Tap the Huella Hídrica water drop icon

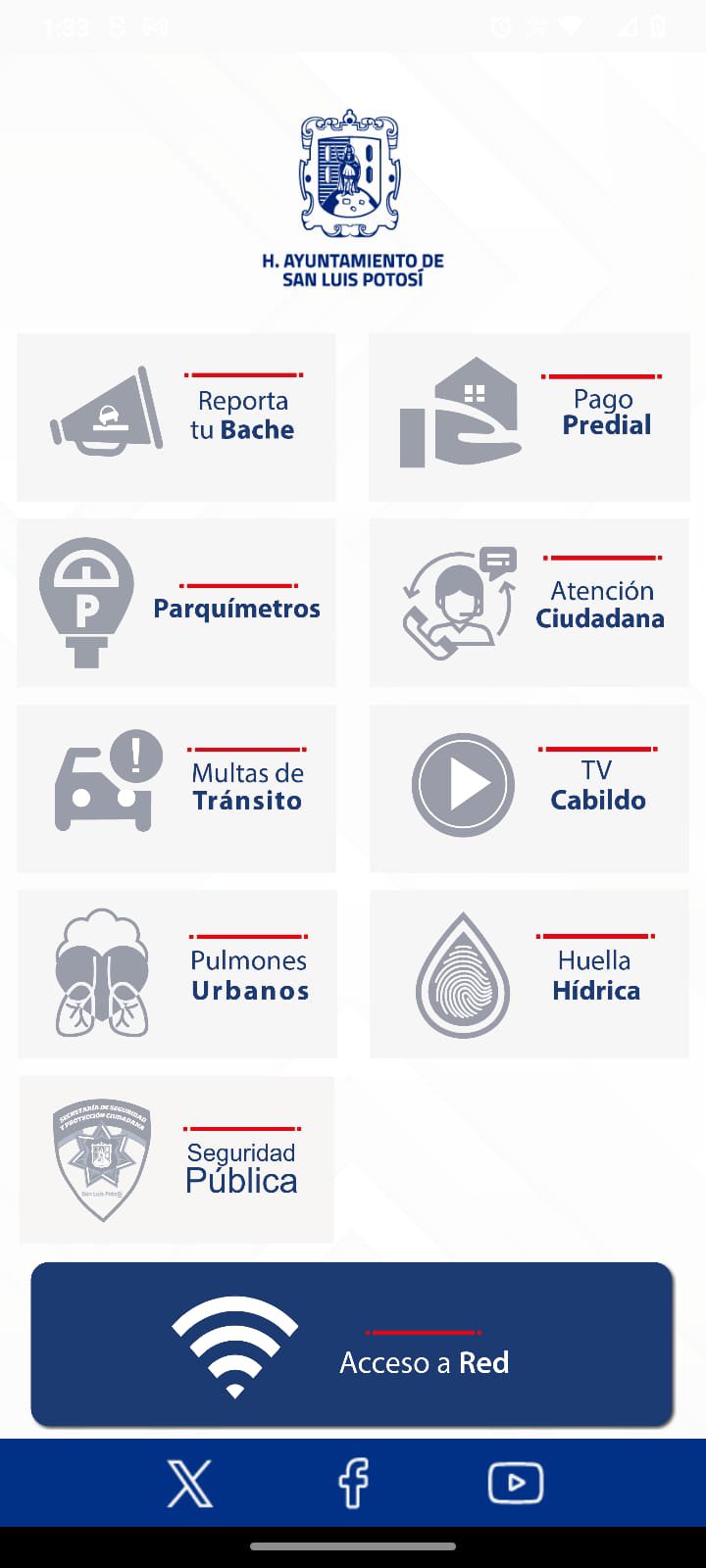pyautogui.click(x=461, y=972)
